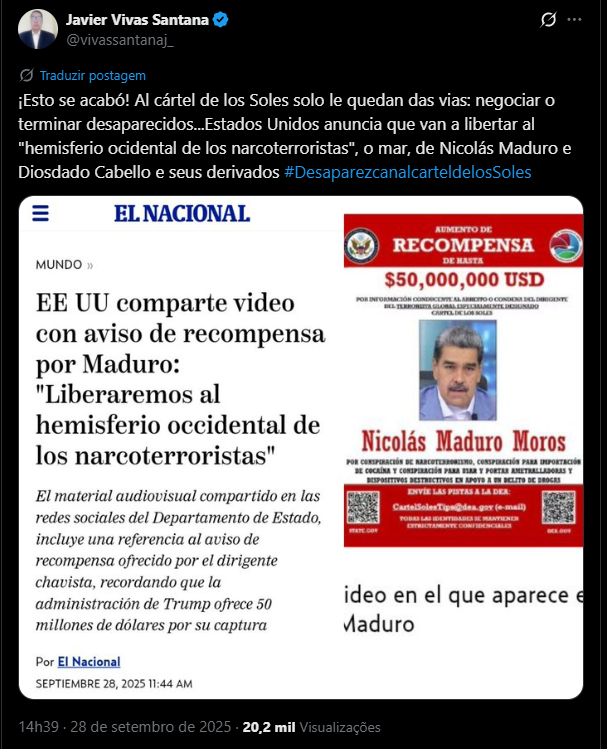Tap the Grok explain icon
607x749 pixels.
click(549, 19)
